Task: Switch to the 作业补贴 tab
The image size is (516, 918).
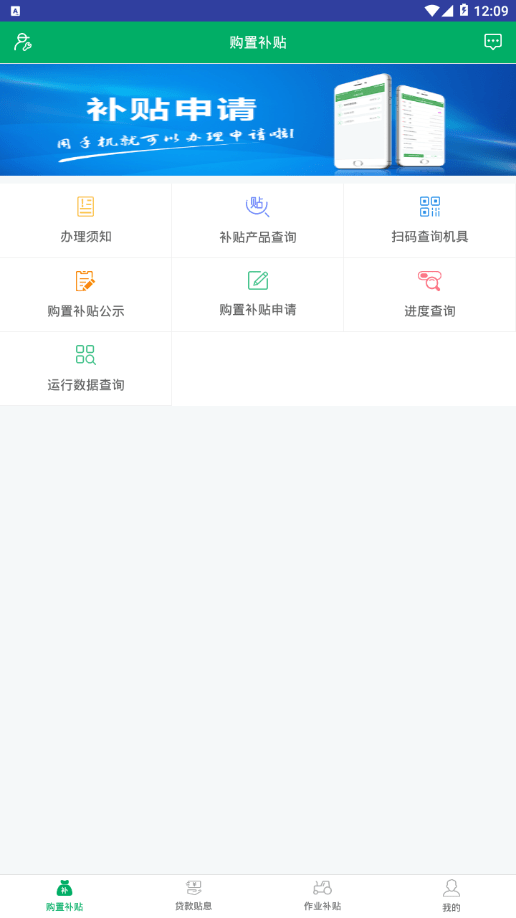Action: click(322, 896)
